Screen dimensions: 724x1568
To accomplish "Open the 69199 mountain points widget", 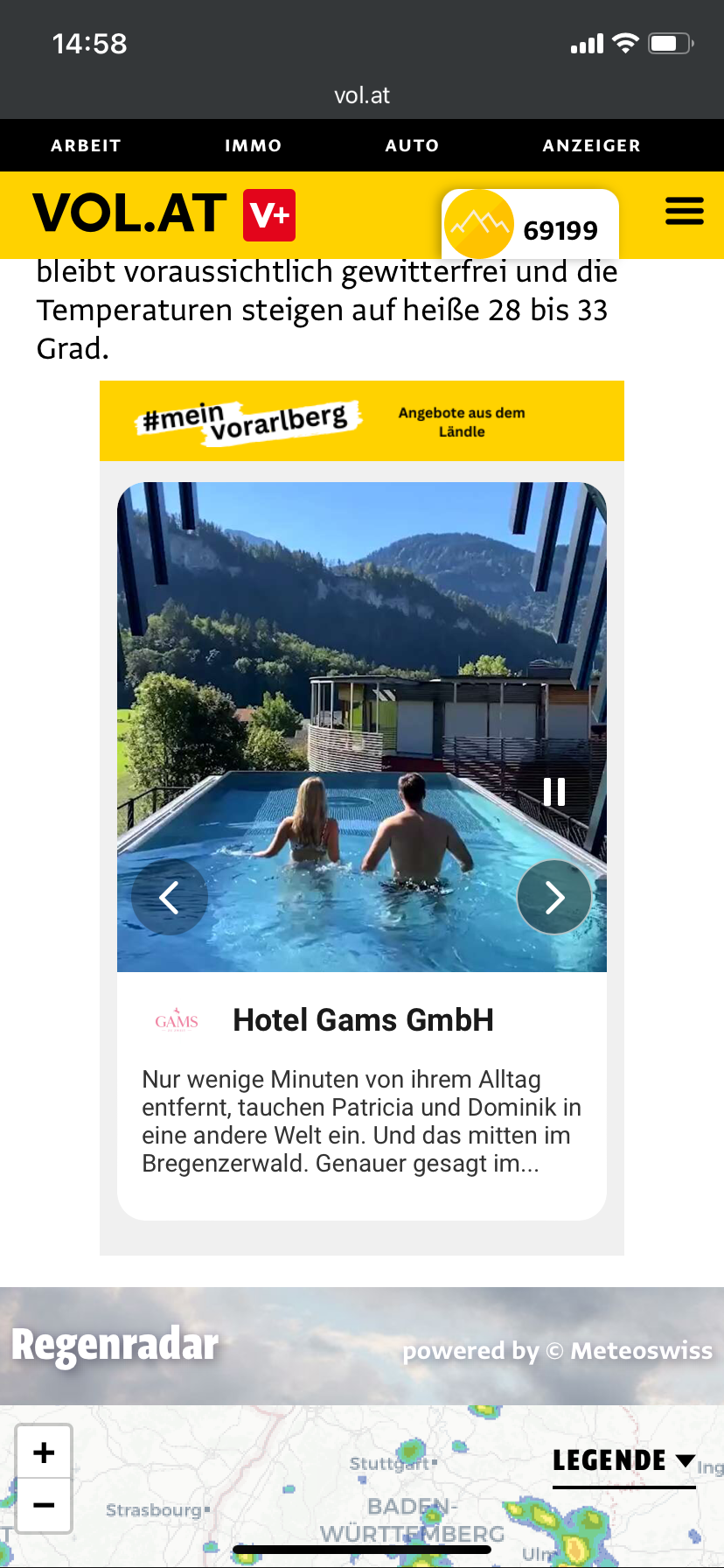I will [x=531, y=224].
